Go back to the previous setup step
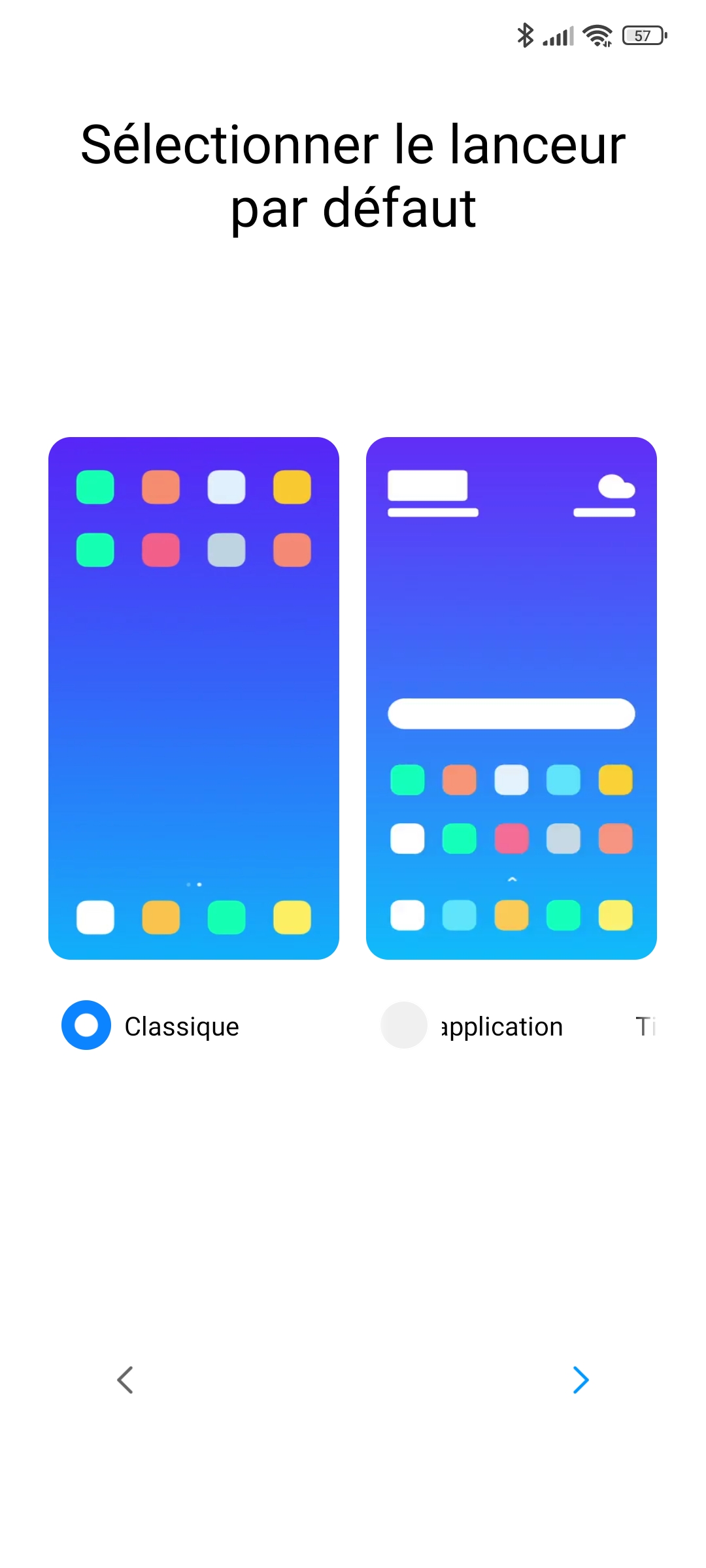 125,1380
